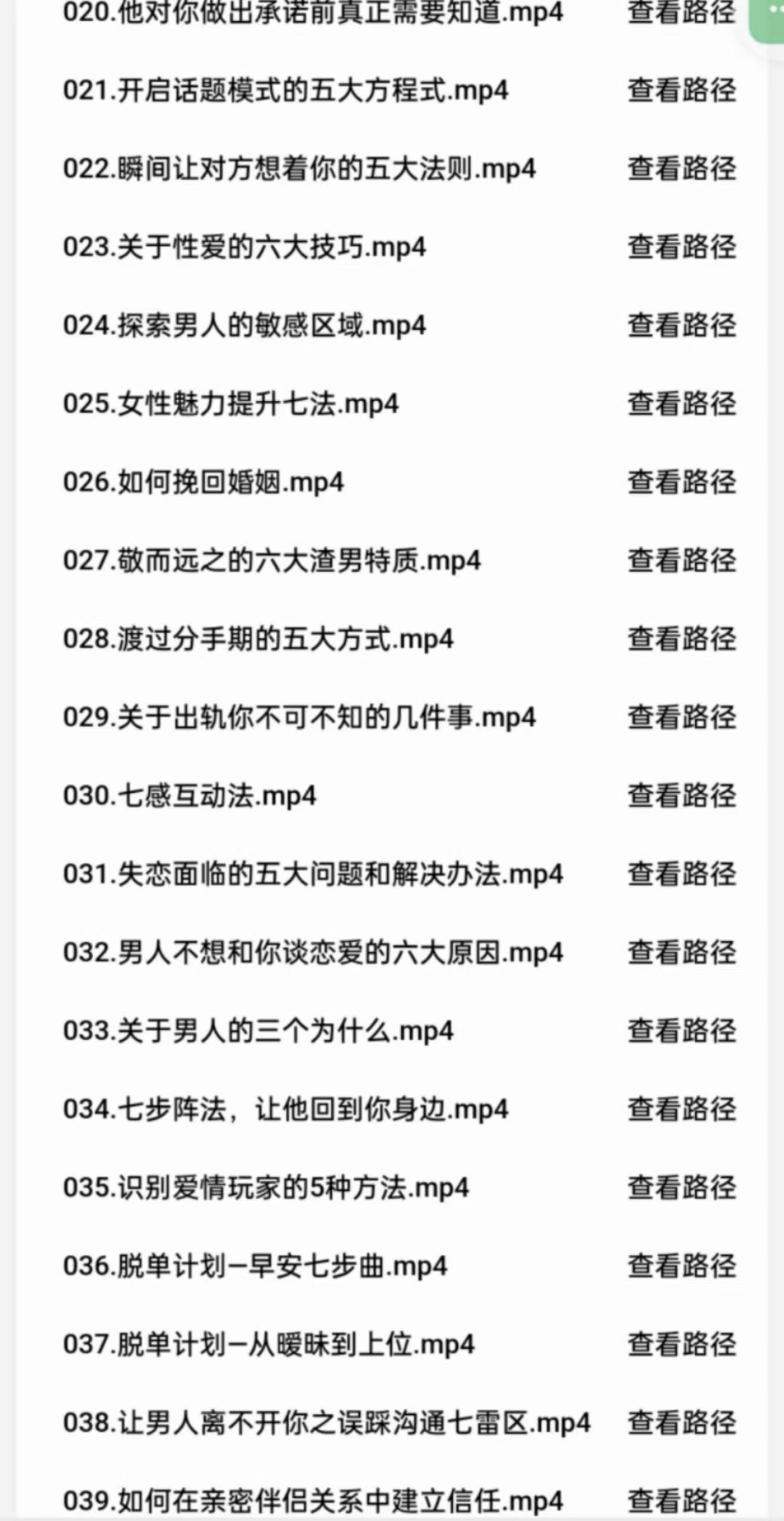Open file 038.让男人离不开你之误踩沟通七雷区.mp4
The height and width of the screenshot is (1521, 784).
tap(327, 1423)
